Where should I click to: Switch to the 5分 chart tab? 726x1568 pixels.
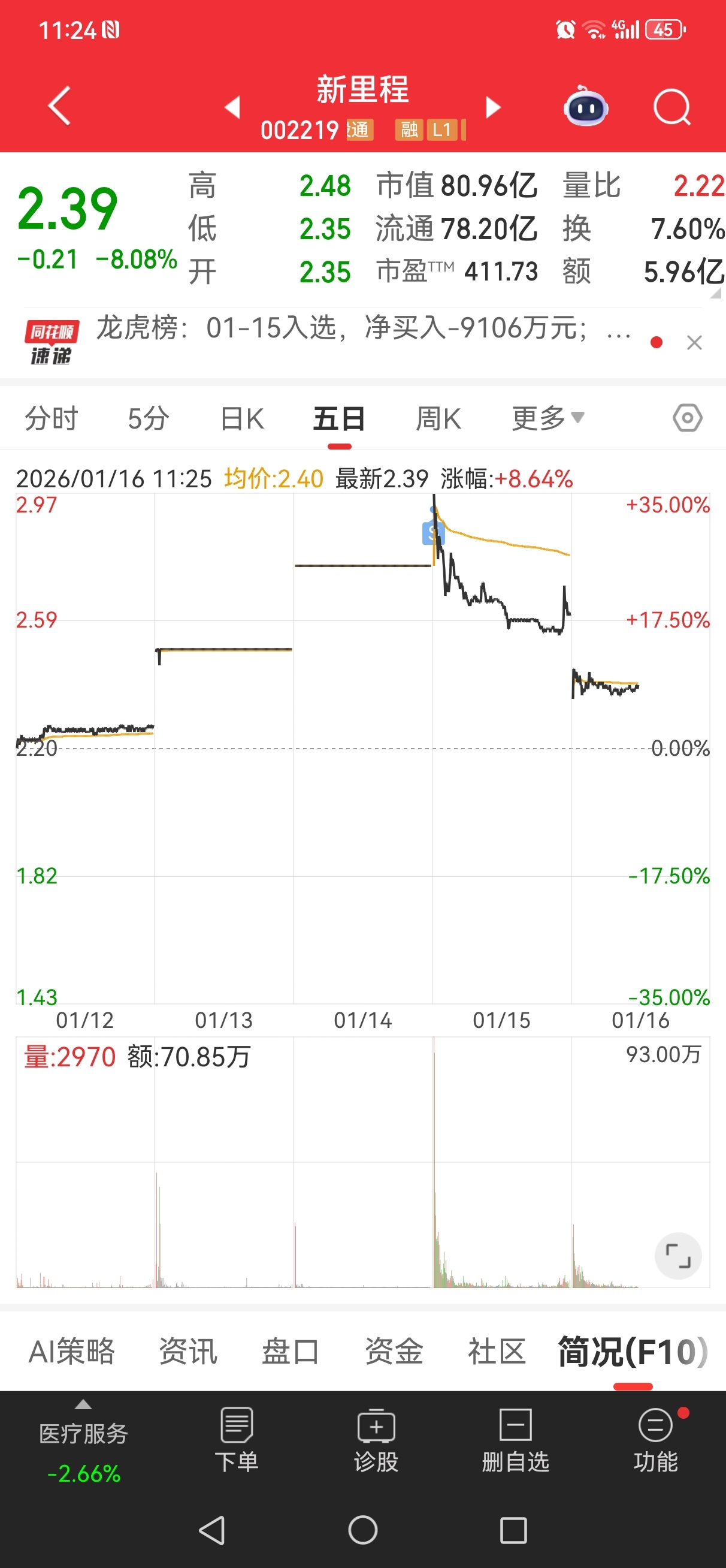click(149, 419)
